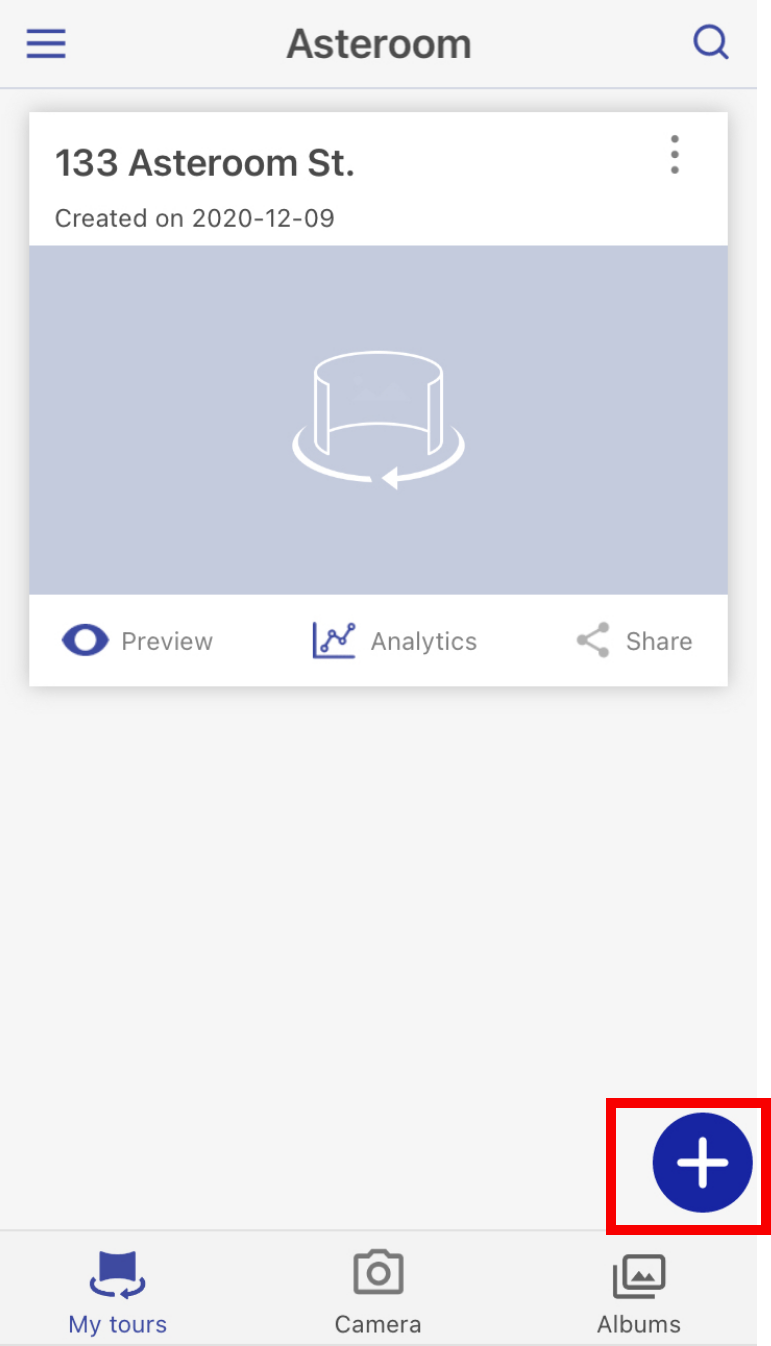This screenshot has height=1346, width=771.
Task: Open the search icon
Action: pyautogui.click(x=711, y=43)
